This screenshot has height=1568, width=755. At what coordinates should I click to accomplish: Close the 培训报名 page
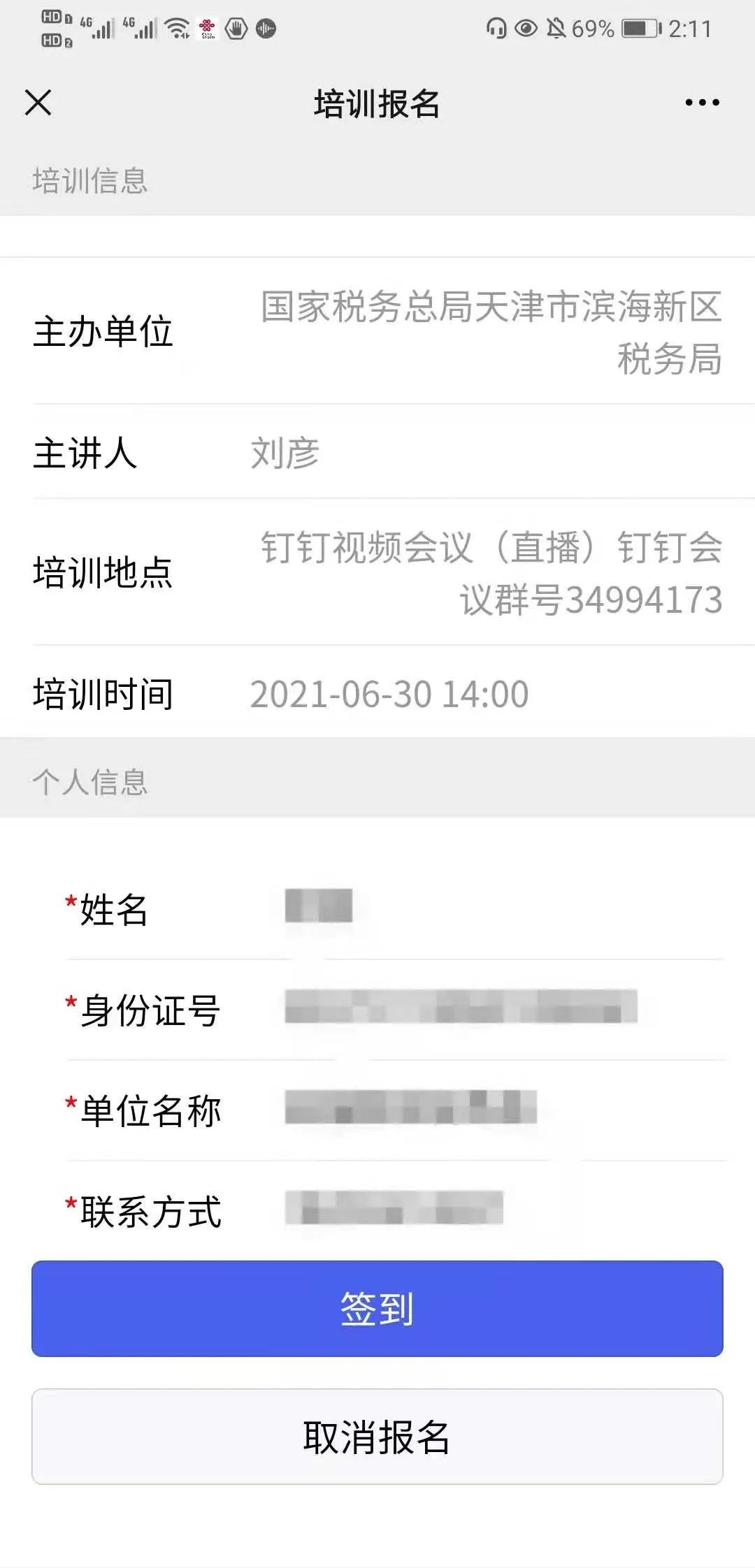click(38, 103)
